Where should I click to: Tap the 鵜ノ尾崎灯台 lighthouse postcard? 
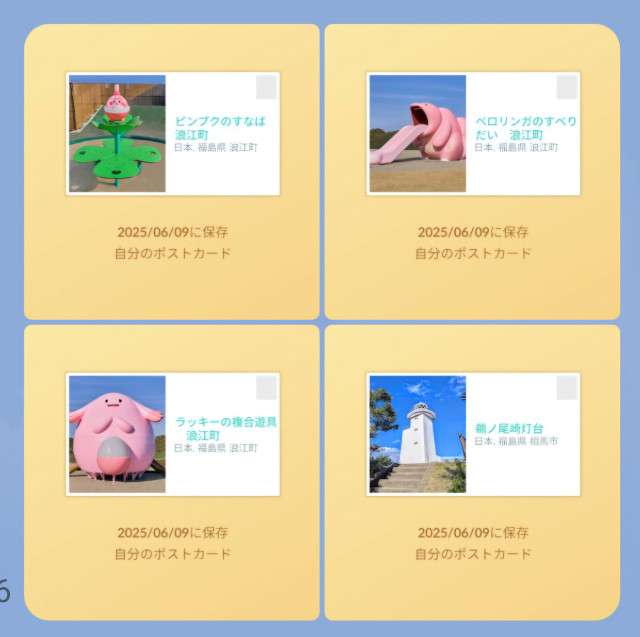[x=473, y=434]
